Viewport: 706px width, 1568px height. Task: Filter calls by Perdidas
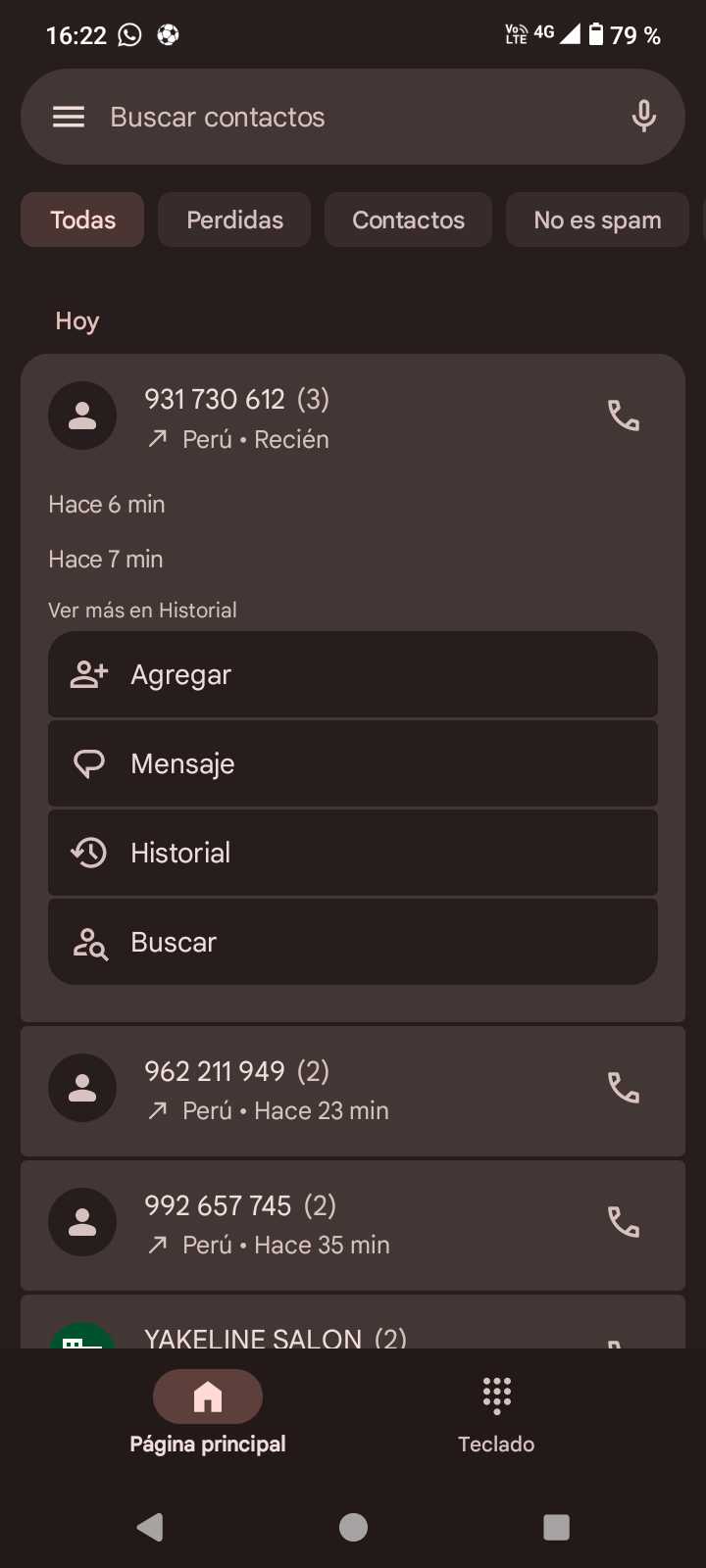(x=234, y=220)
